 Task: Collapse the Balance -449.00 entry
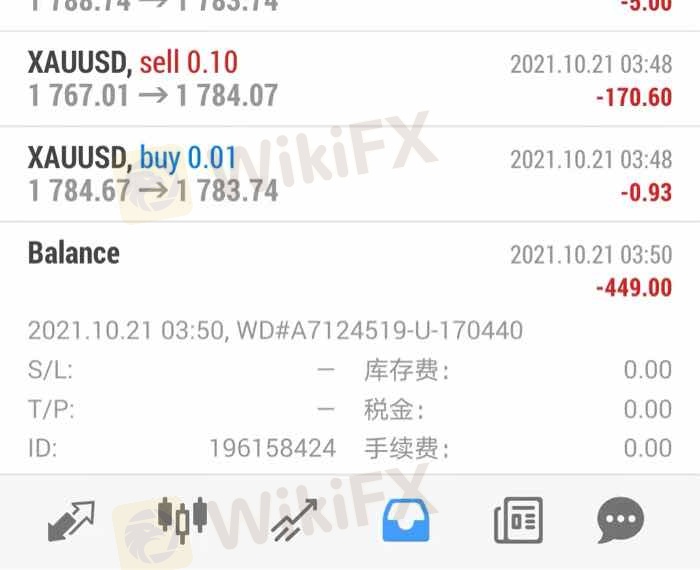350,268
